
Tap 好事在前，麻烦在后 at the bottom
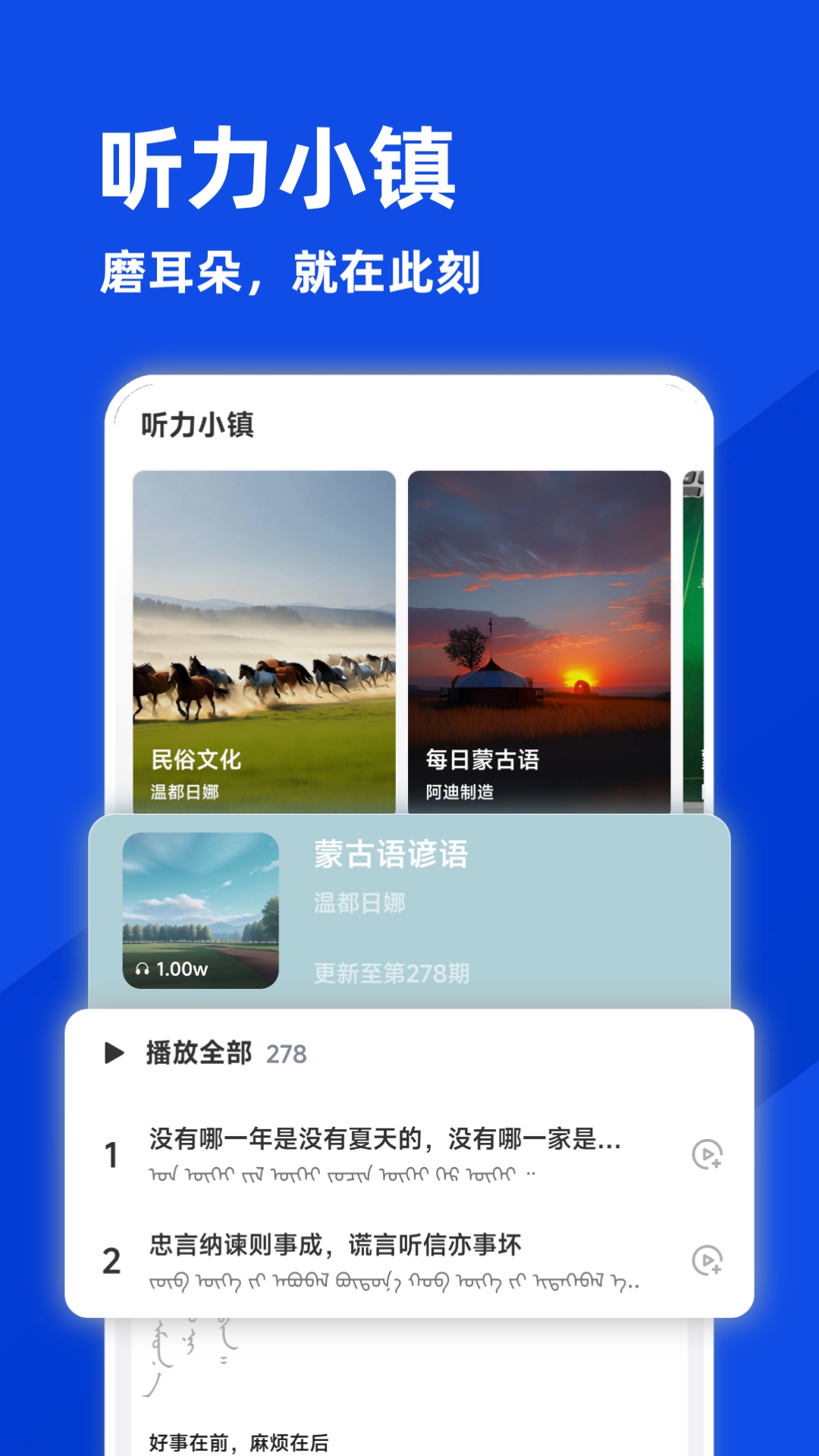(240, 1442)
